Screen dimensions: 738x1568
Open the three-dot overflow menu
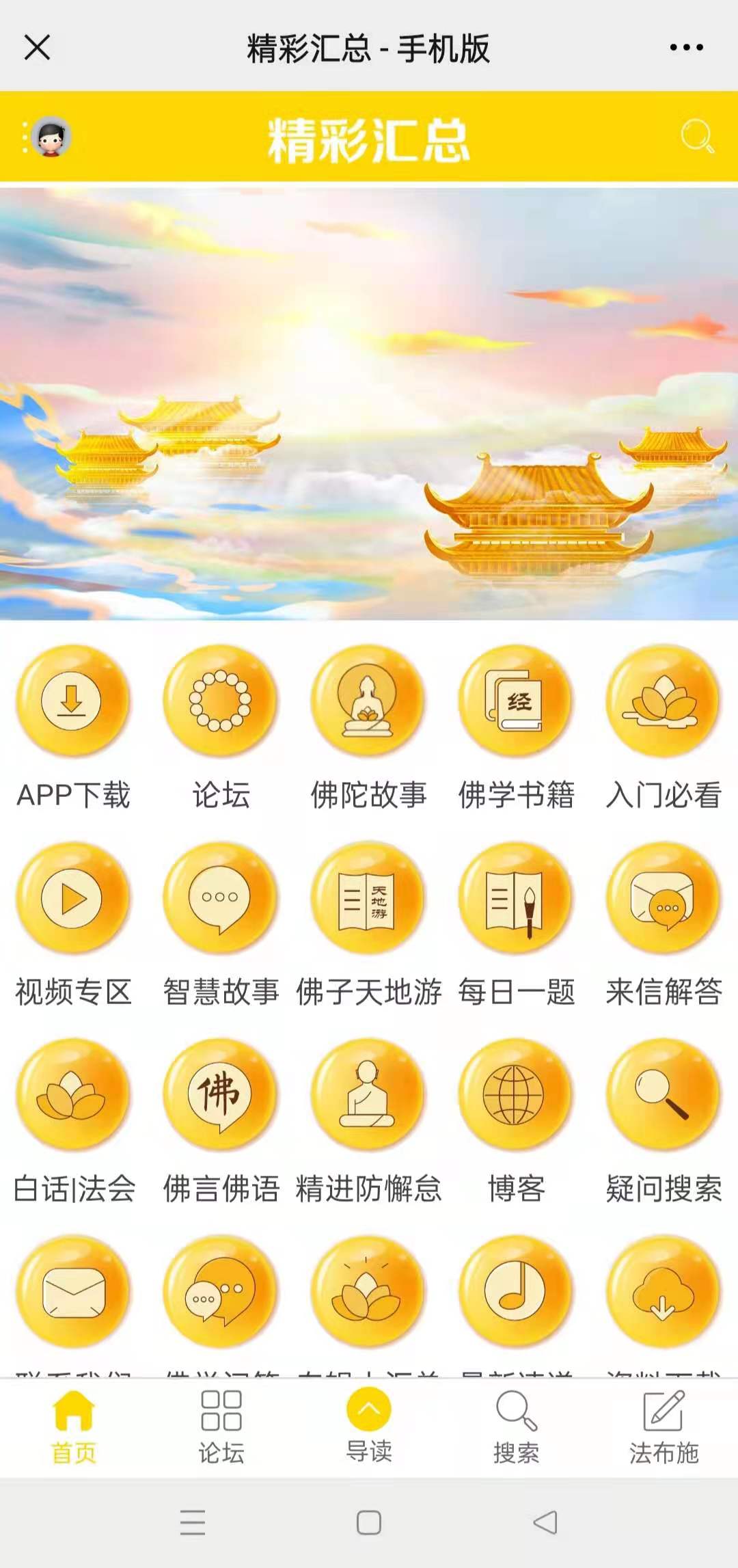coord(686,48)
